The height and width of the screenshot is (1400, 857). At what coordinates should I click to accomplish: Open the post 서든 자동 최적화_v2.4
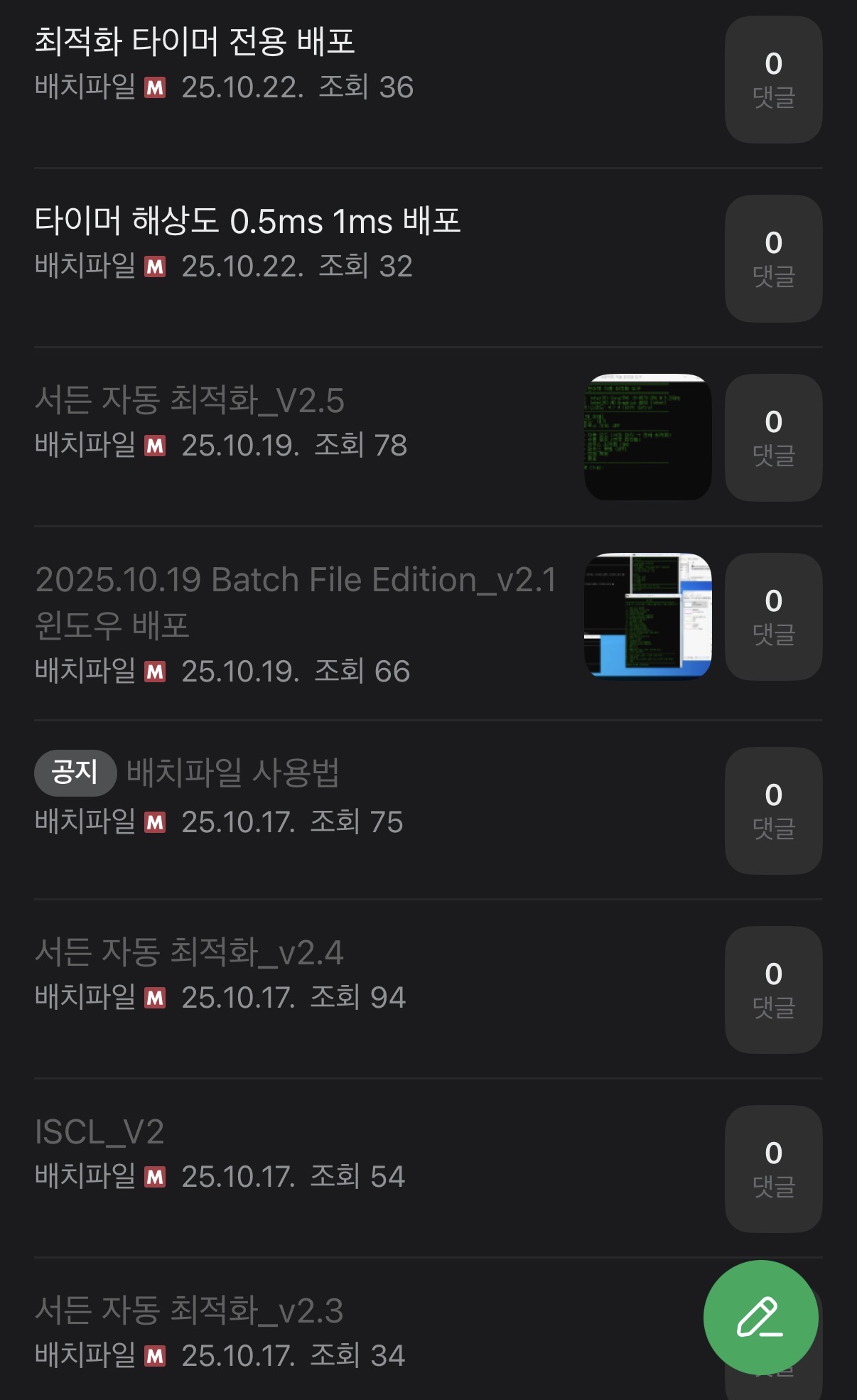pos(189,952)
